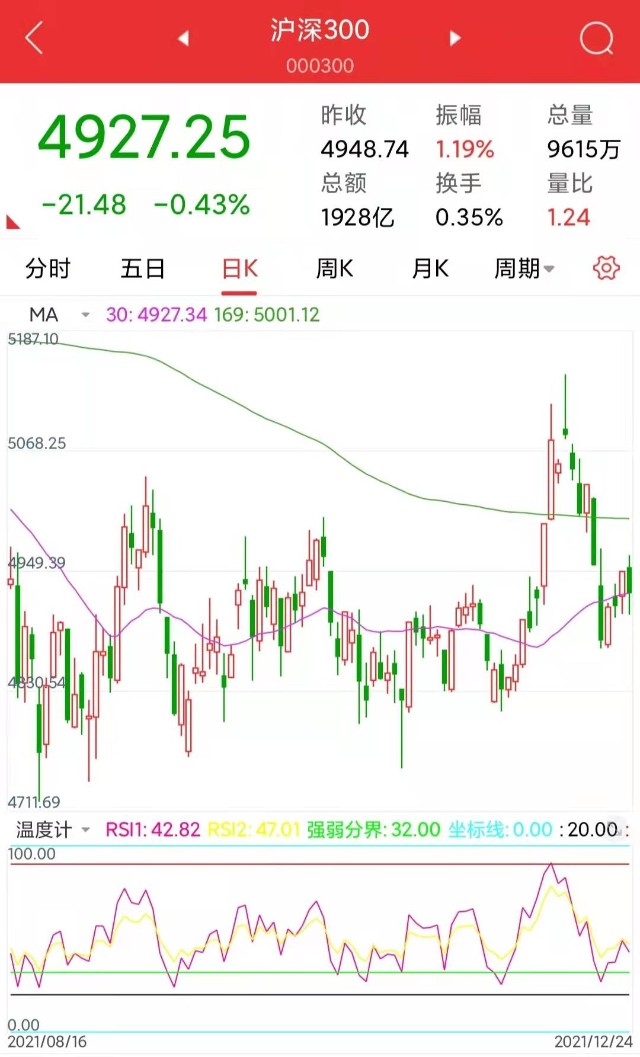This screenshot has height=1057, width=640.
Task: Expand the 周期 period dropdown
Action: pyautogui.click(x=525, y=268)
